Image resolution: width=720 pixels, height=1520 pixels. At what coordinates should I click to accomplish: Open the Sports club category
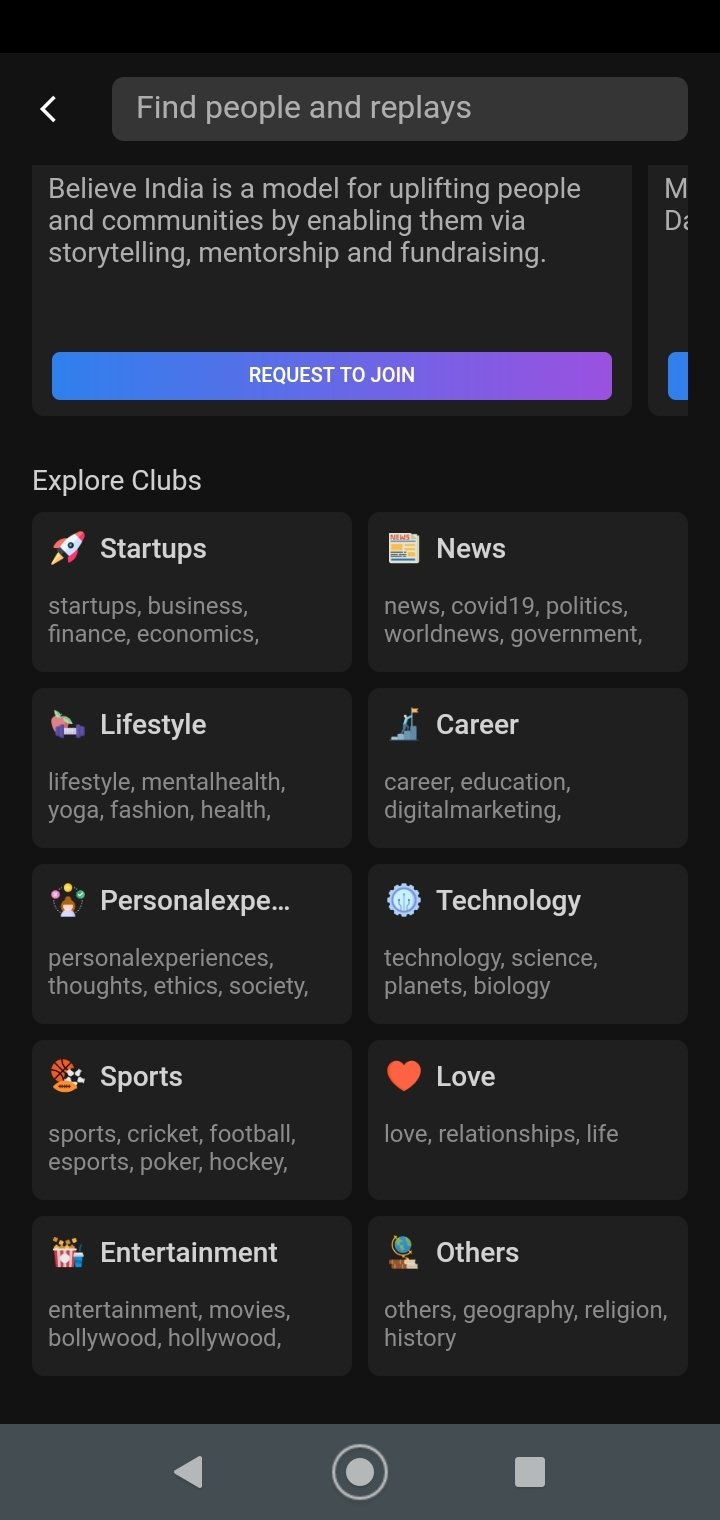pos(192,1120)
